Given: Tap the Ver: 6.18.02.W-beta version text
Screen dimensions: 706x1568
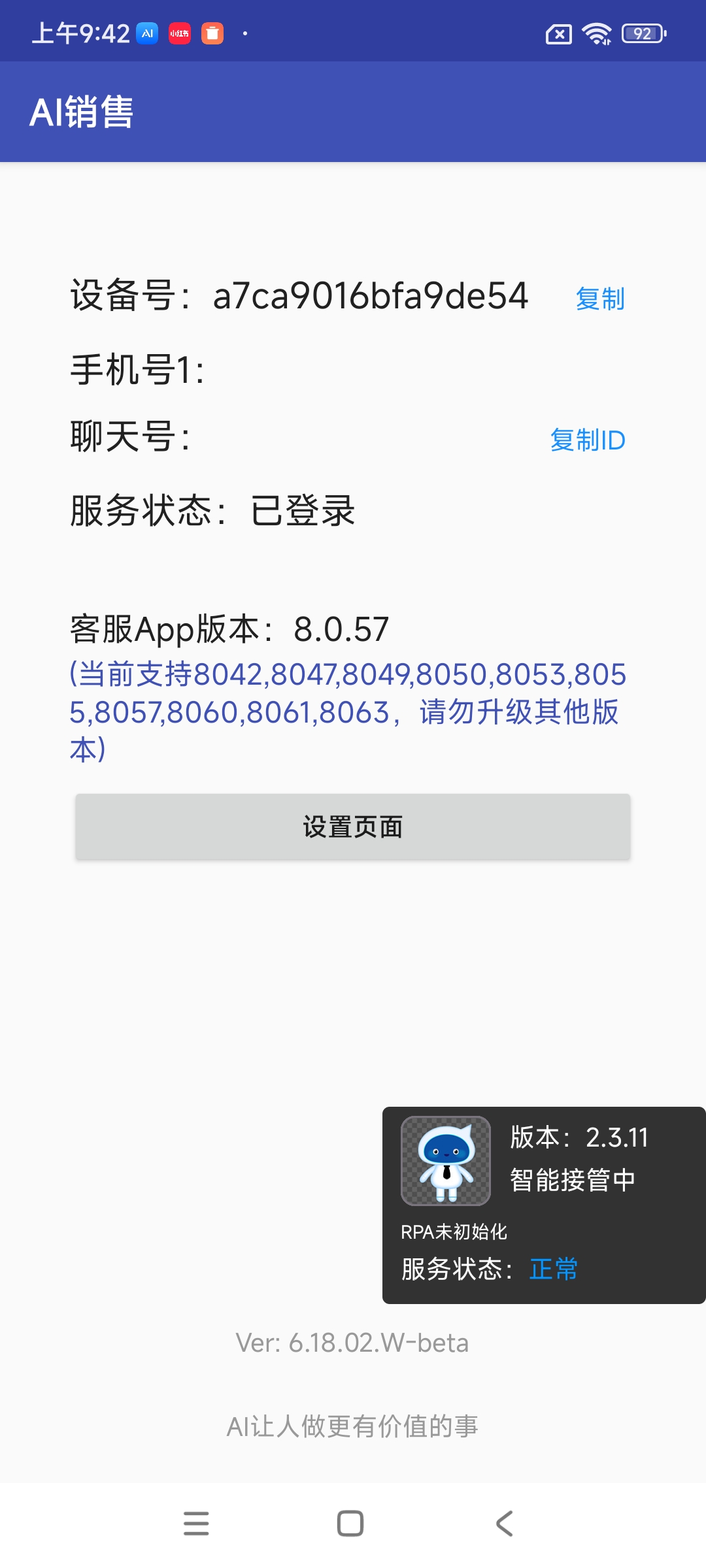Looking at the screenshot, I should (x=352, y=1342).
